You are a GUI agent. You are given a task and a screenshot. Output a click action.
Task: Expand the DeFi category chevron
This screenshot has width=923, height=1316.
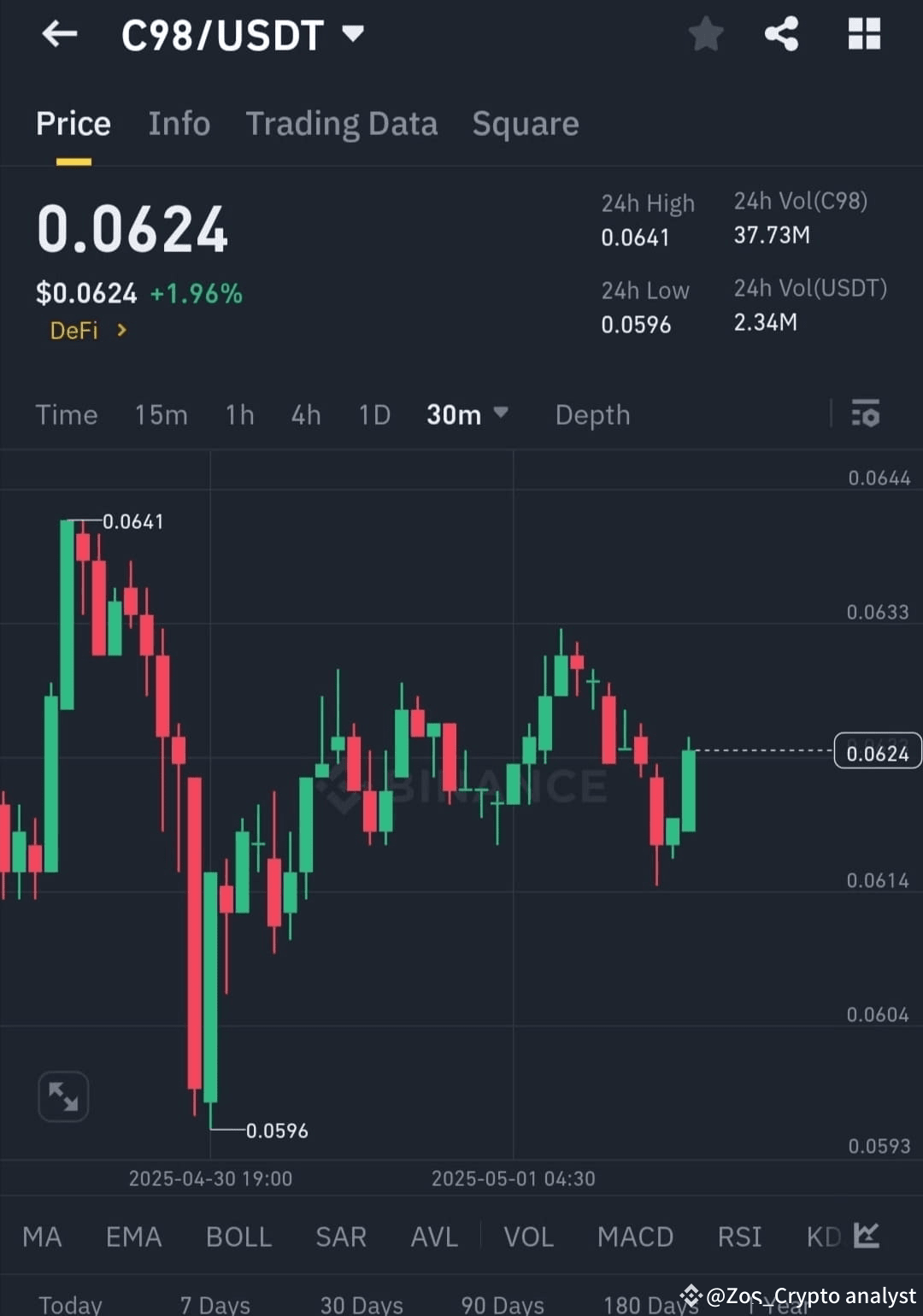pos(121,331)
